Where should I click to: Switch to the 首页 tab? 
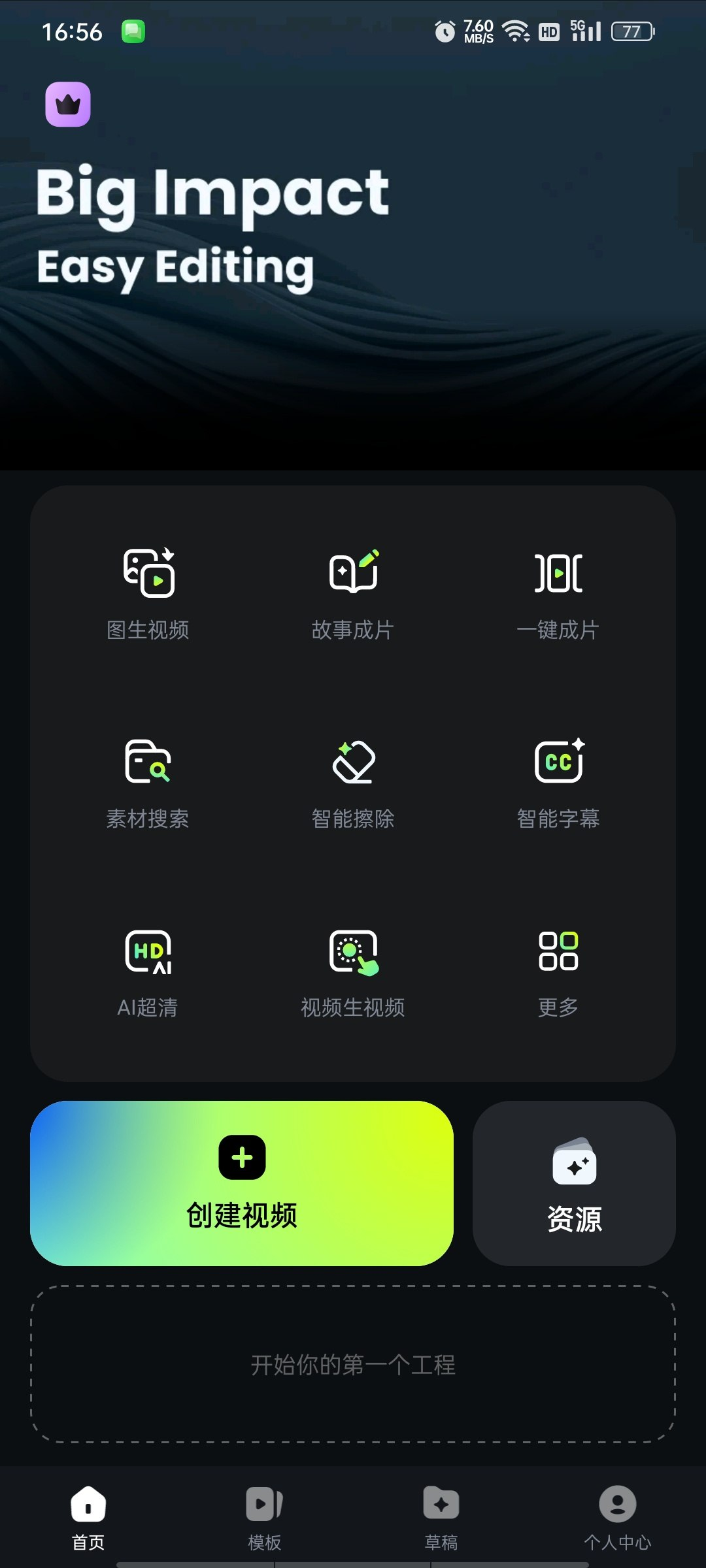click(88, 1518)
